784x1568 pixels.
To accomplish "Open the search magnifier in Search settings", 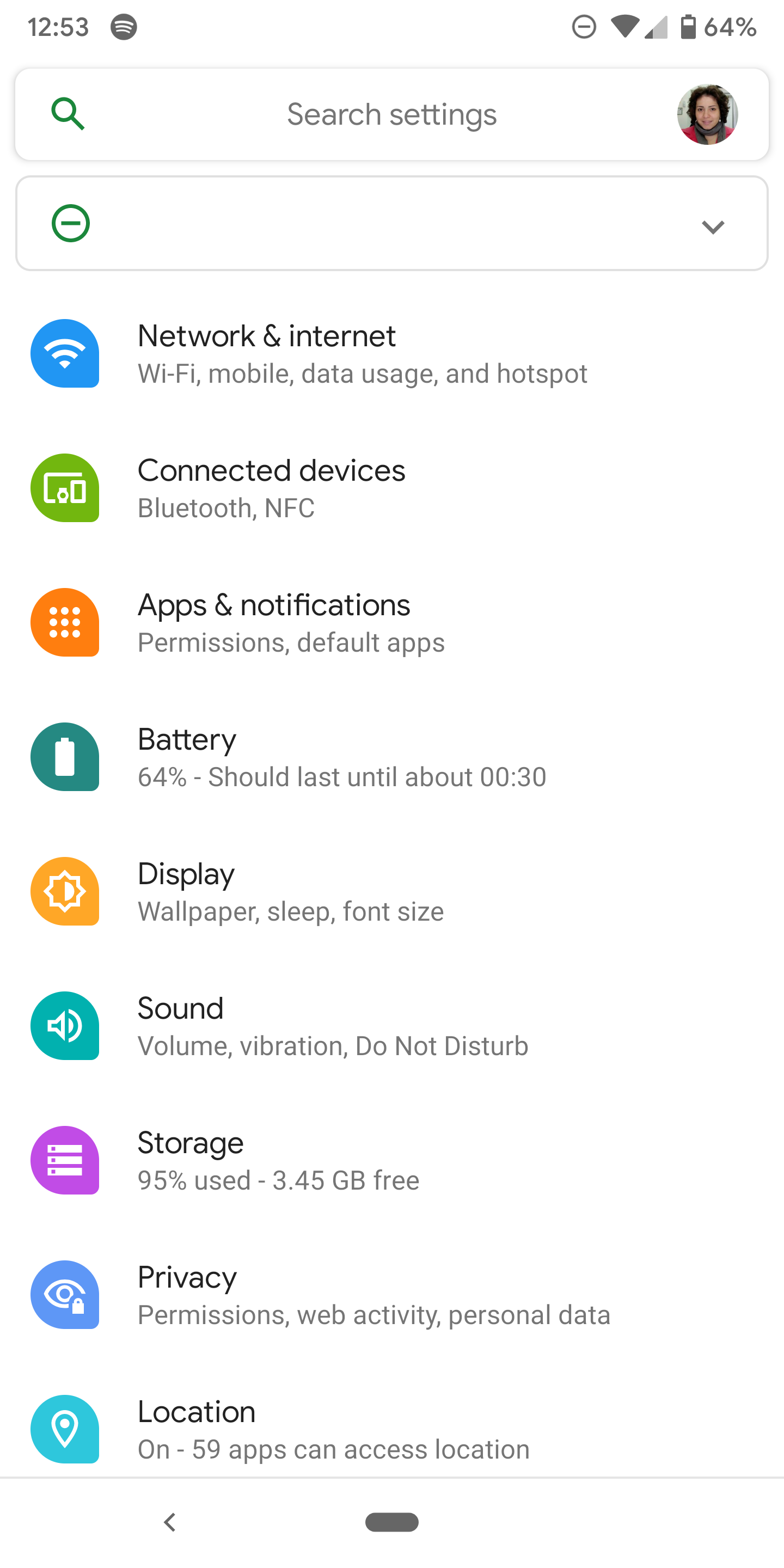I will point(68,114).
